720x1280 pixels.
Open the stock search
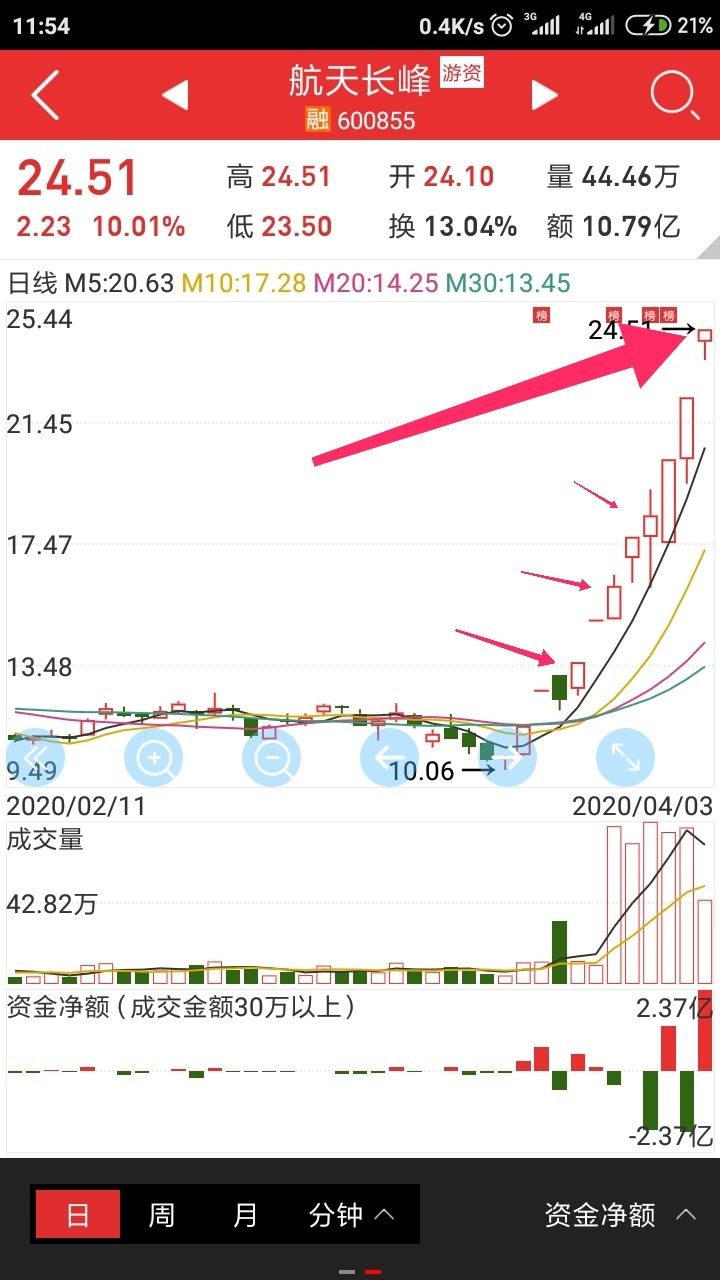pos(674,96)
